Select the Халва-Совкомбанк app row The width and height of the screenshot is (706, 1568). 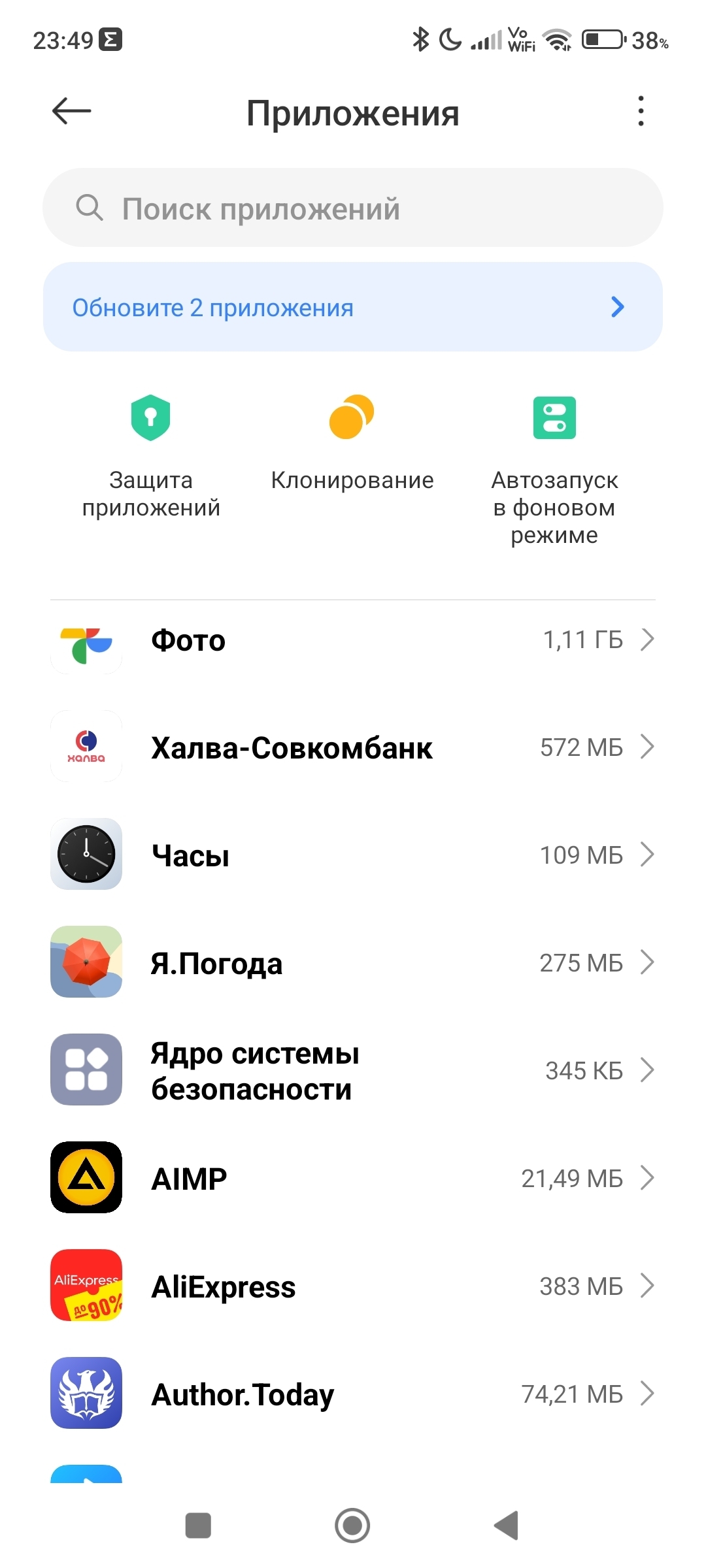pos(353,747)
